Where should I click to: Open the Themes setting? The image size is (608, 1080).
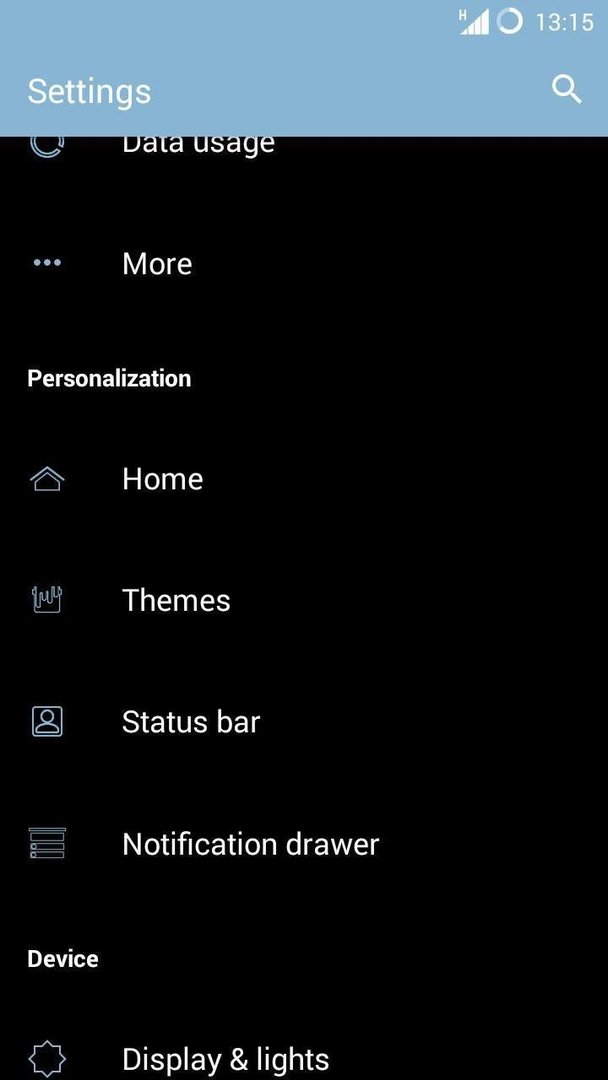coord(304,600)
